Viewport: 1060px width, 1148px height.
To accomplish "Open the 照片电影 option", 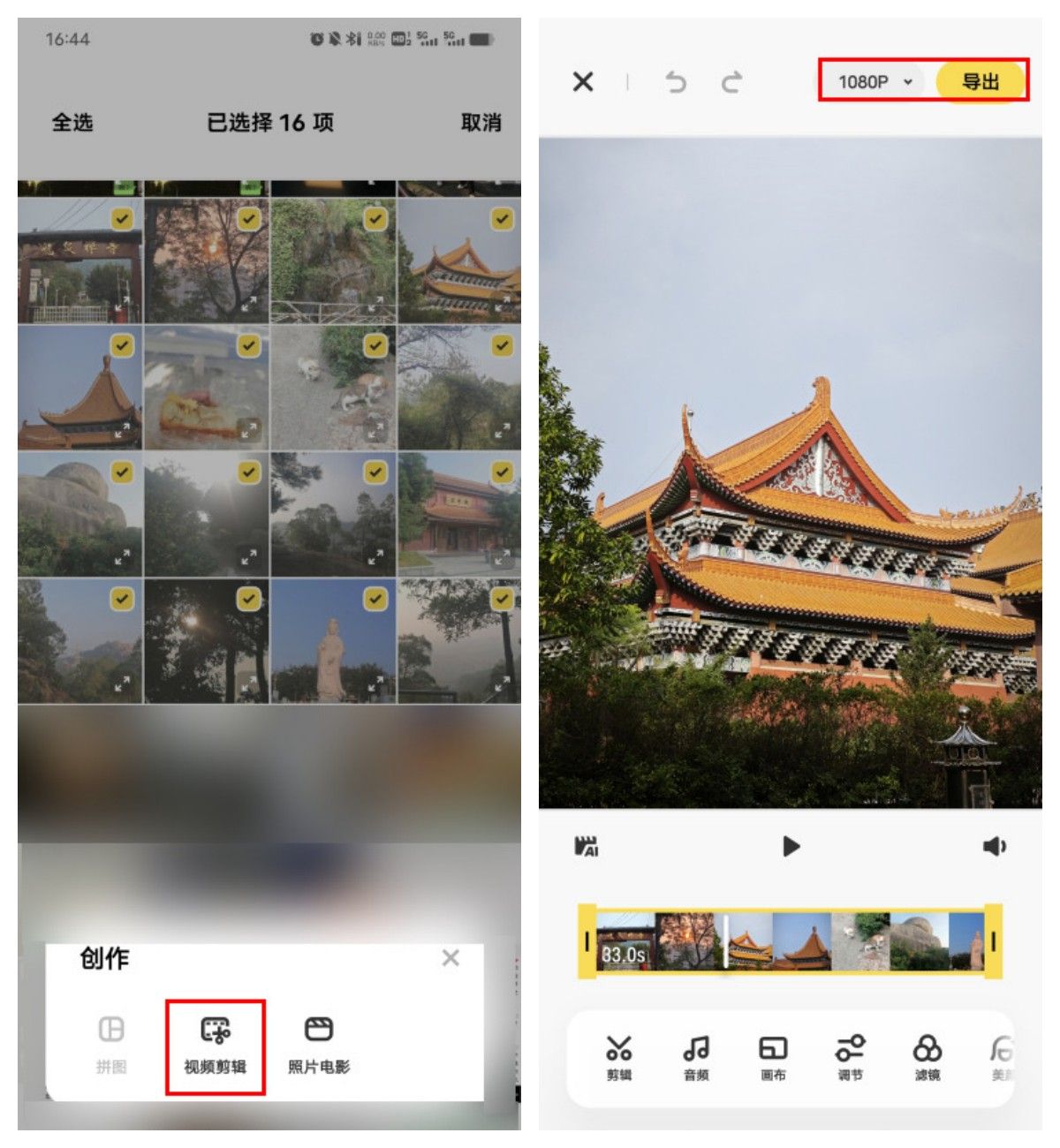I will pos(319,1046).
